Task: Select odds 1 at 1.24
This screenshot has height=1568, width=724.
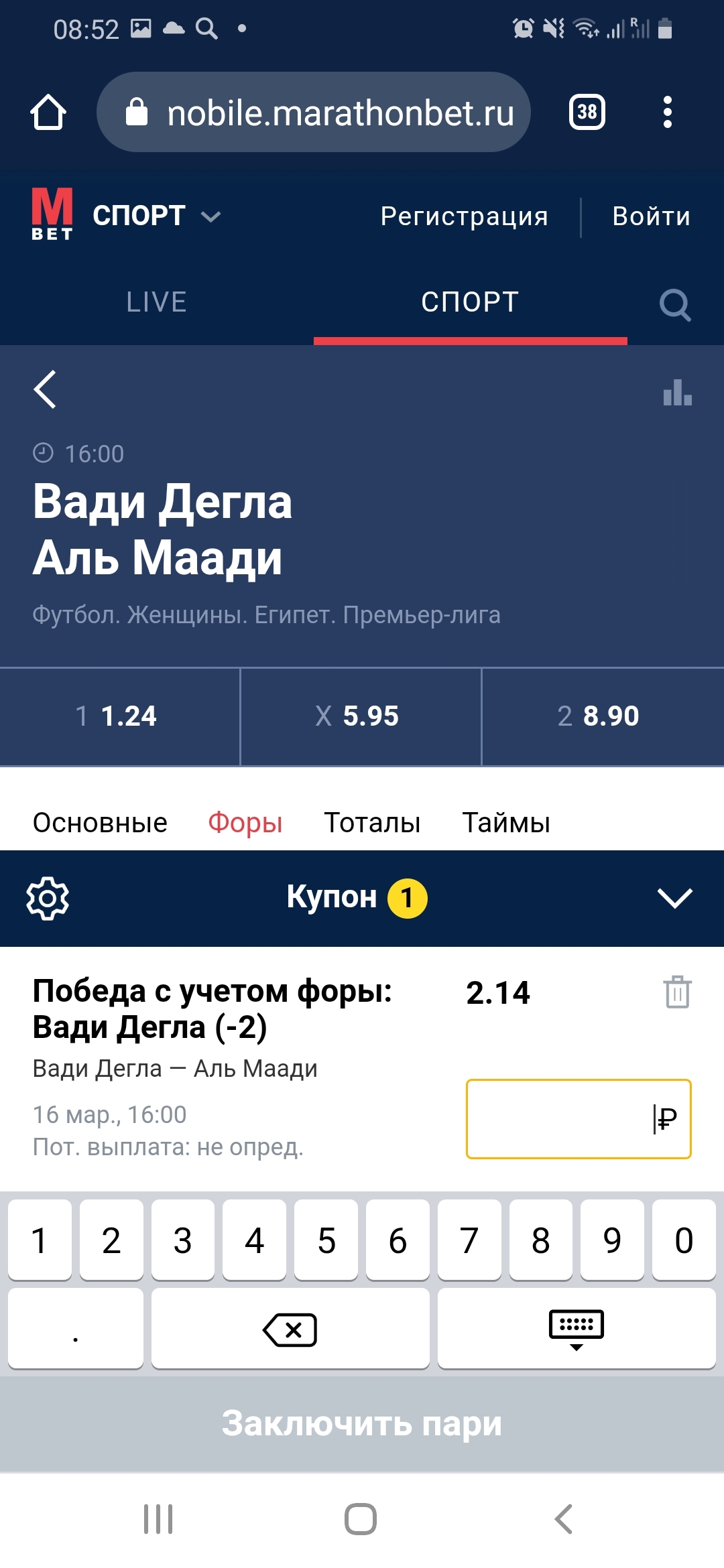Action: tap(119, 716)
